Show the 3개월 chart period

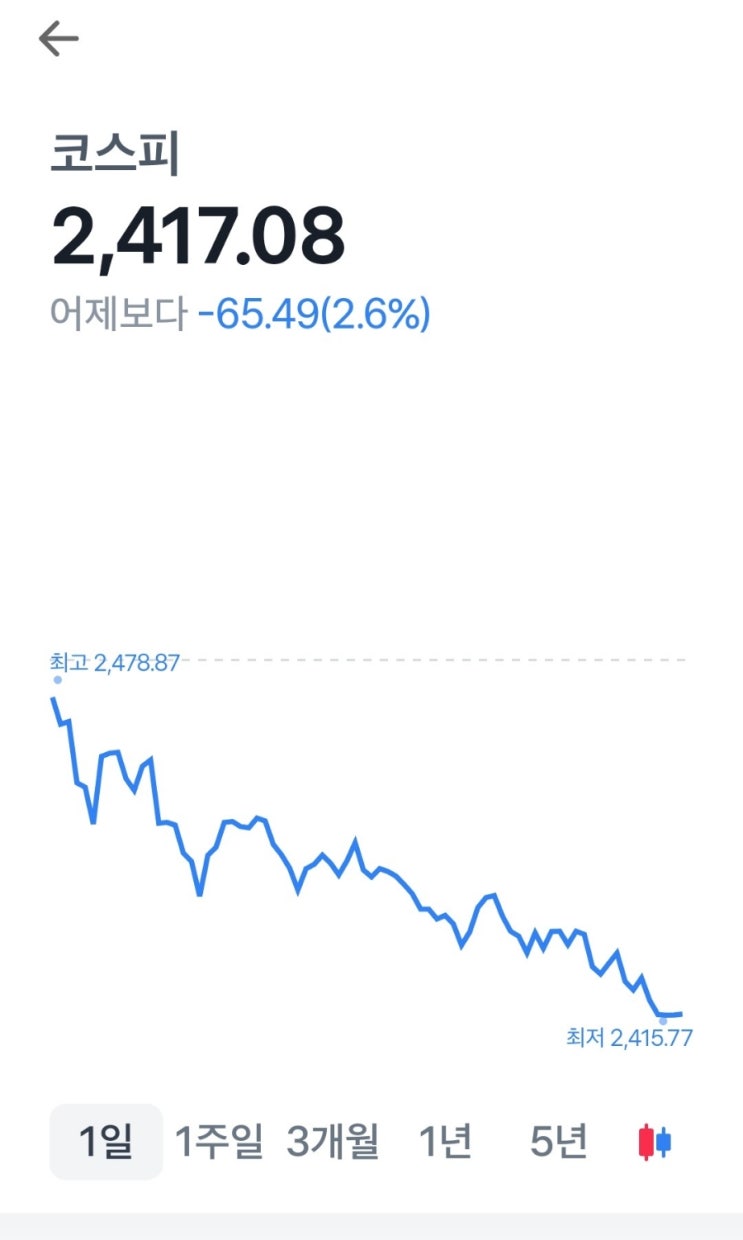(333, 1141)
